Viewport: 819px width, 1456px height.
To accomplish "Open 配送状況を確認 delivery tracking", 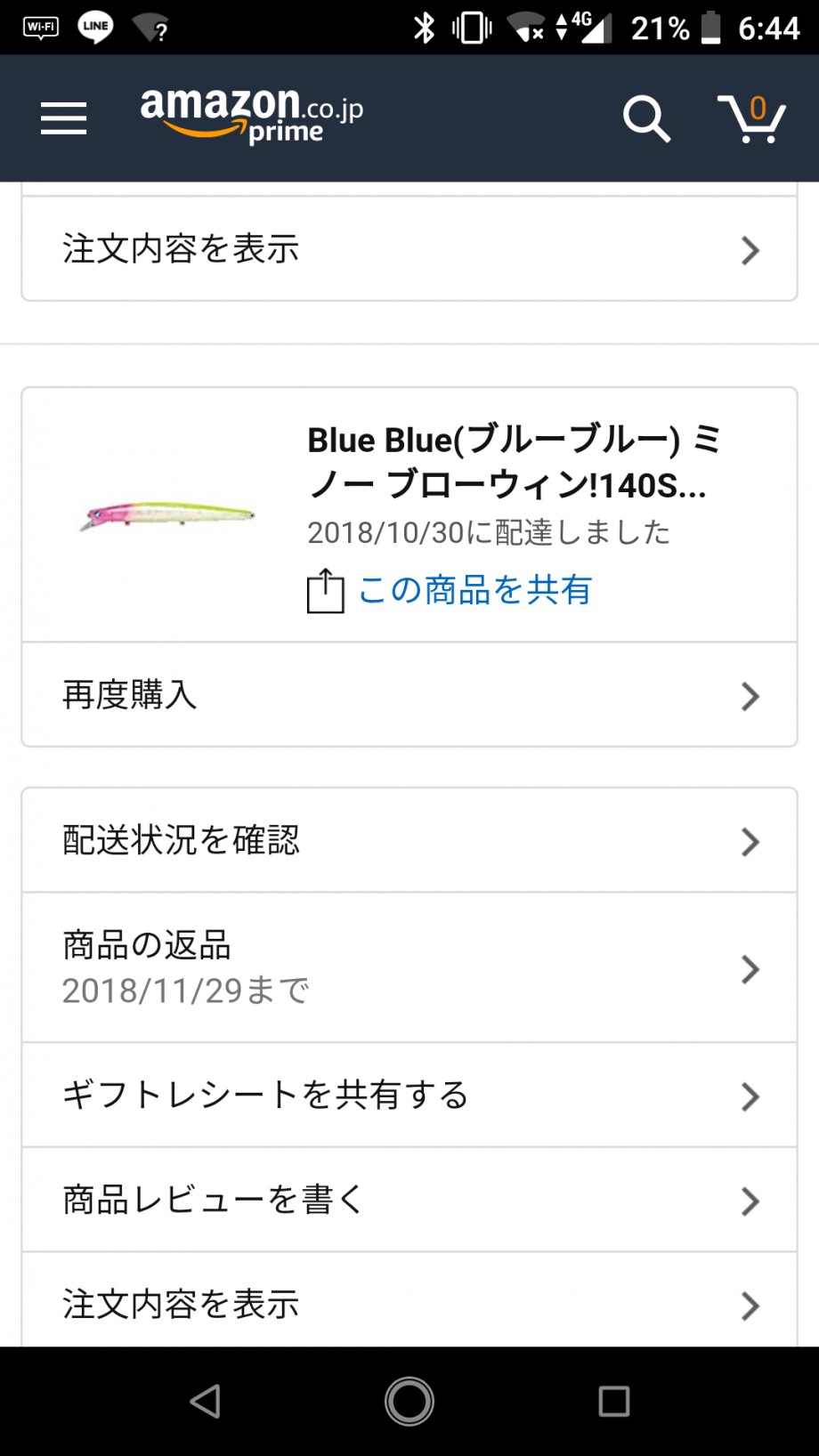I will click(409, 840).
